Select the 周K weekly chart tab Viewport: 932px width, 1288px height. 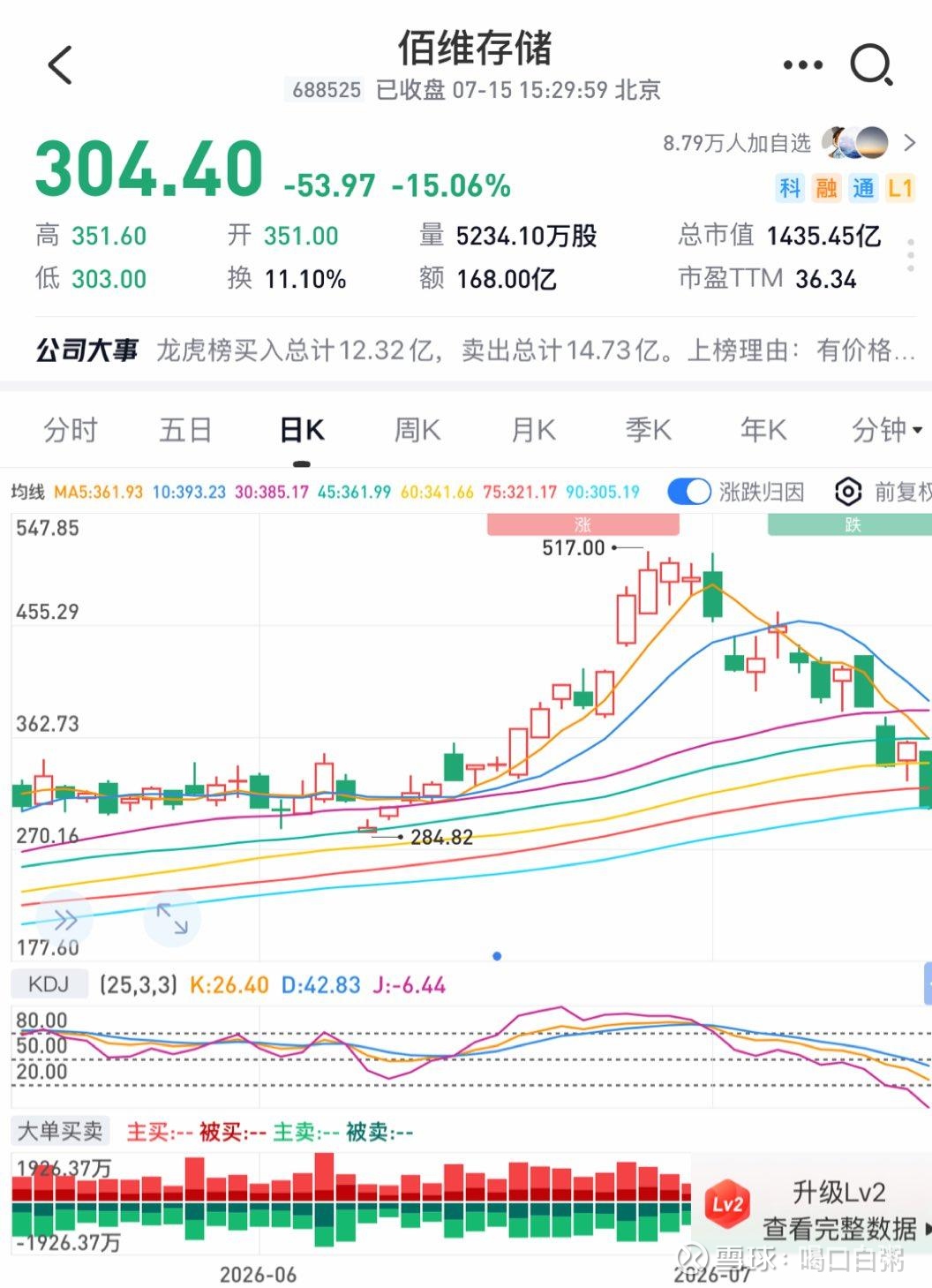(417, 430)
